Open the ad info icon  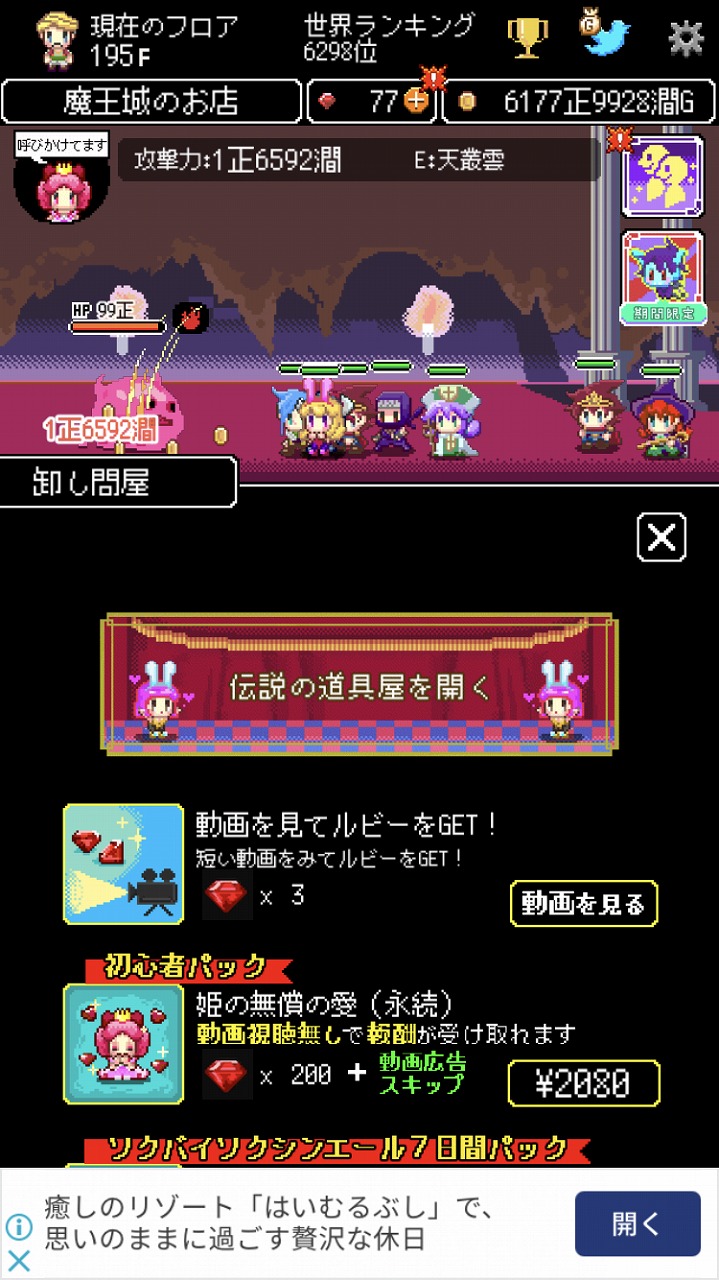(19, 1225)
